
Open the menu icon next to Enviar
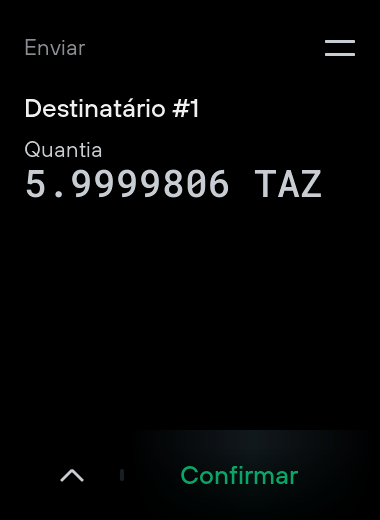tap(340, 48)
